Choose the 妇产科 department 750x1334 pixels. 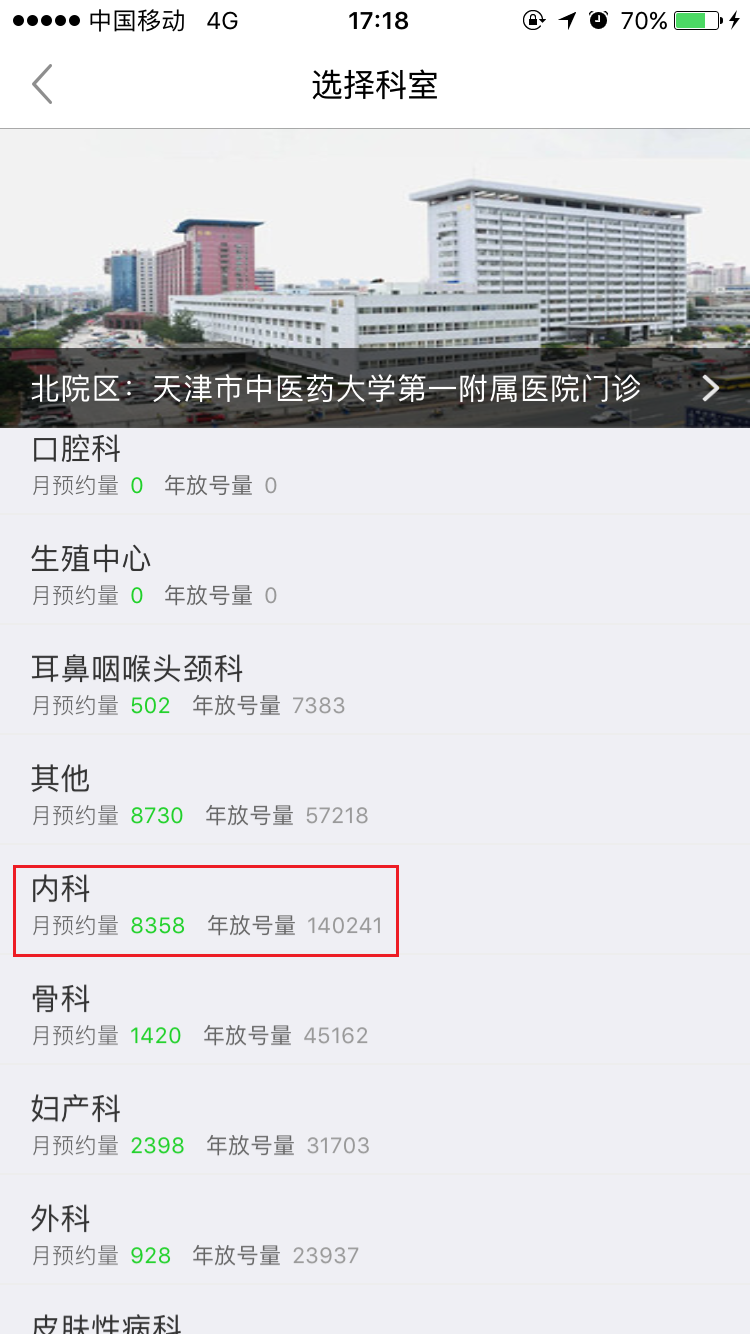click(x=375, y=1124)
